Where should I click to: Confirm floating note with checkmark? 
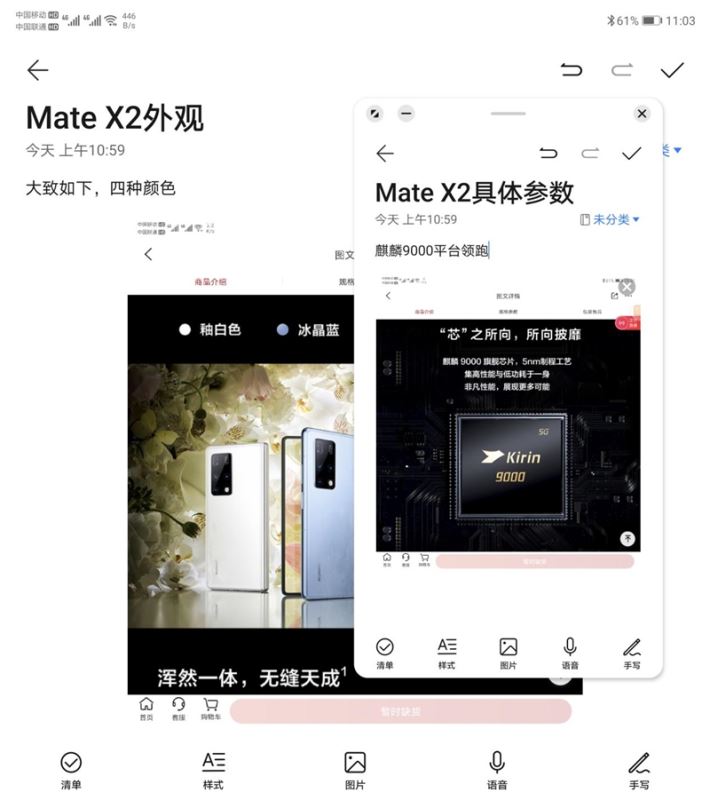click(x=631, y=153)
